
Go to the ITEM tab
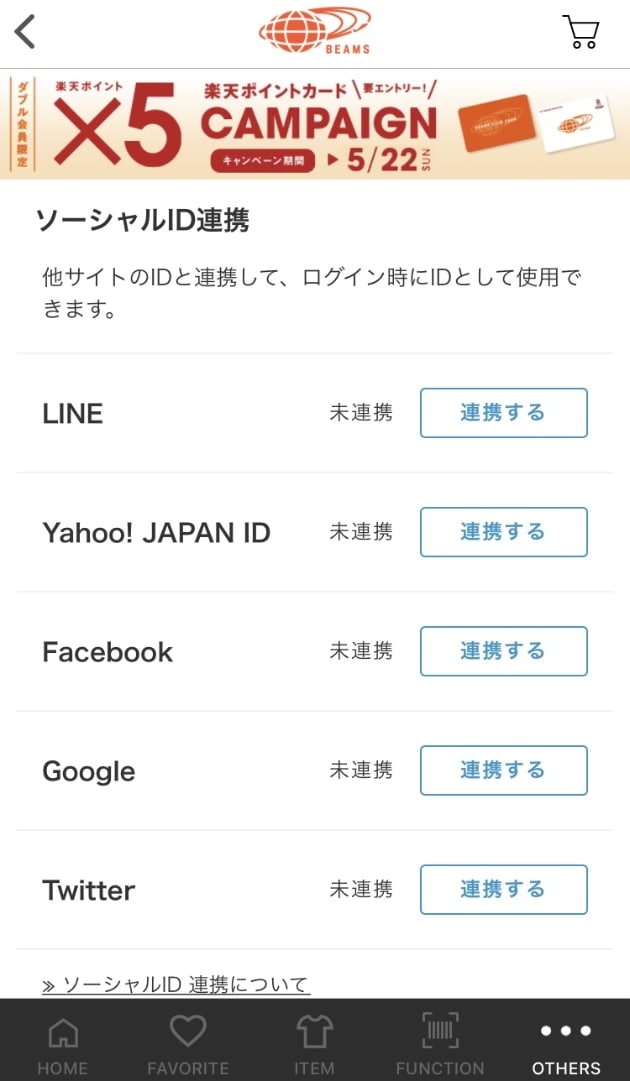(x=314, y=1042)
